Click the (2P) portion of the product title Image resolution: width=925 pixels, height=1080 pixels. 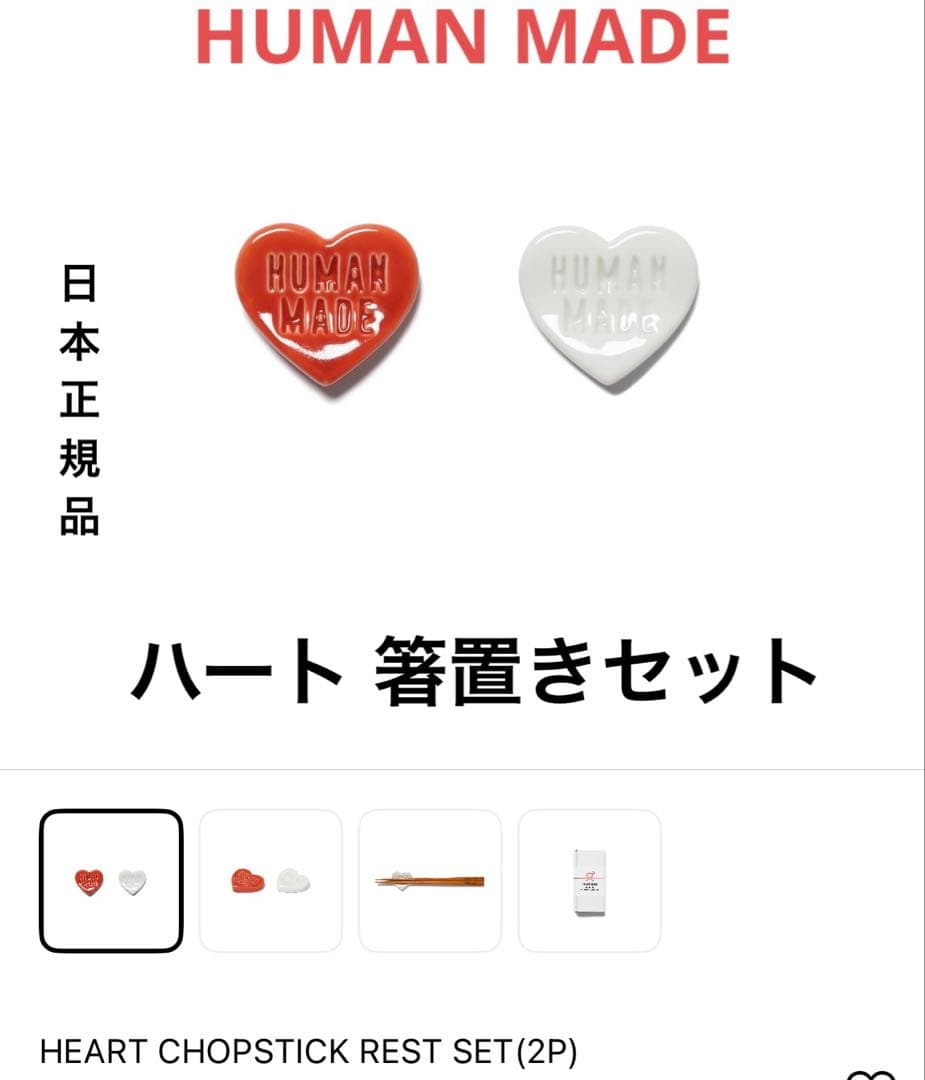pyautogui.click(x=545, y=1048)
